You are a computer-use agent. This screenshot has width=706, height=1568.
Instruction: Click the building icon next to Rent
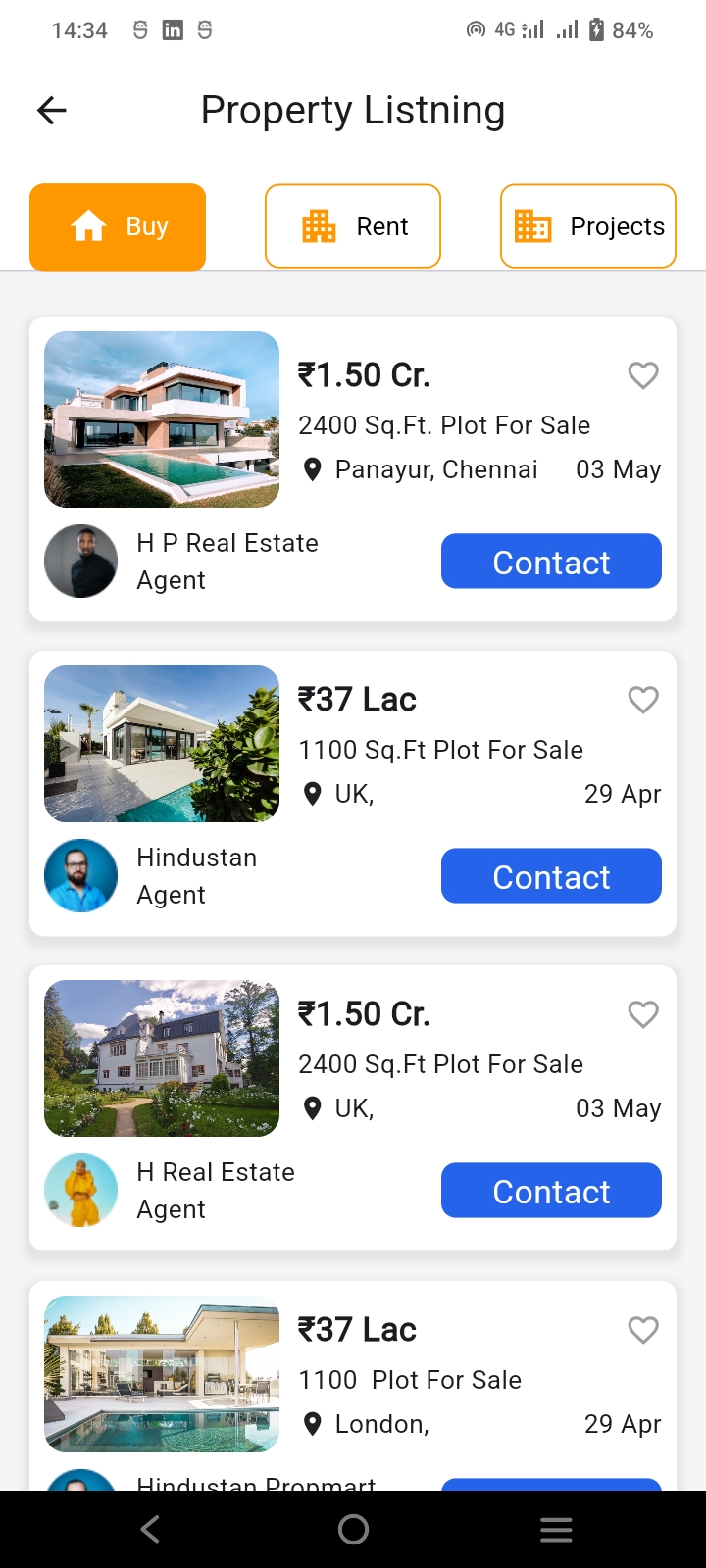point(319,225)
